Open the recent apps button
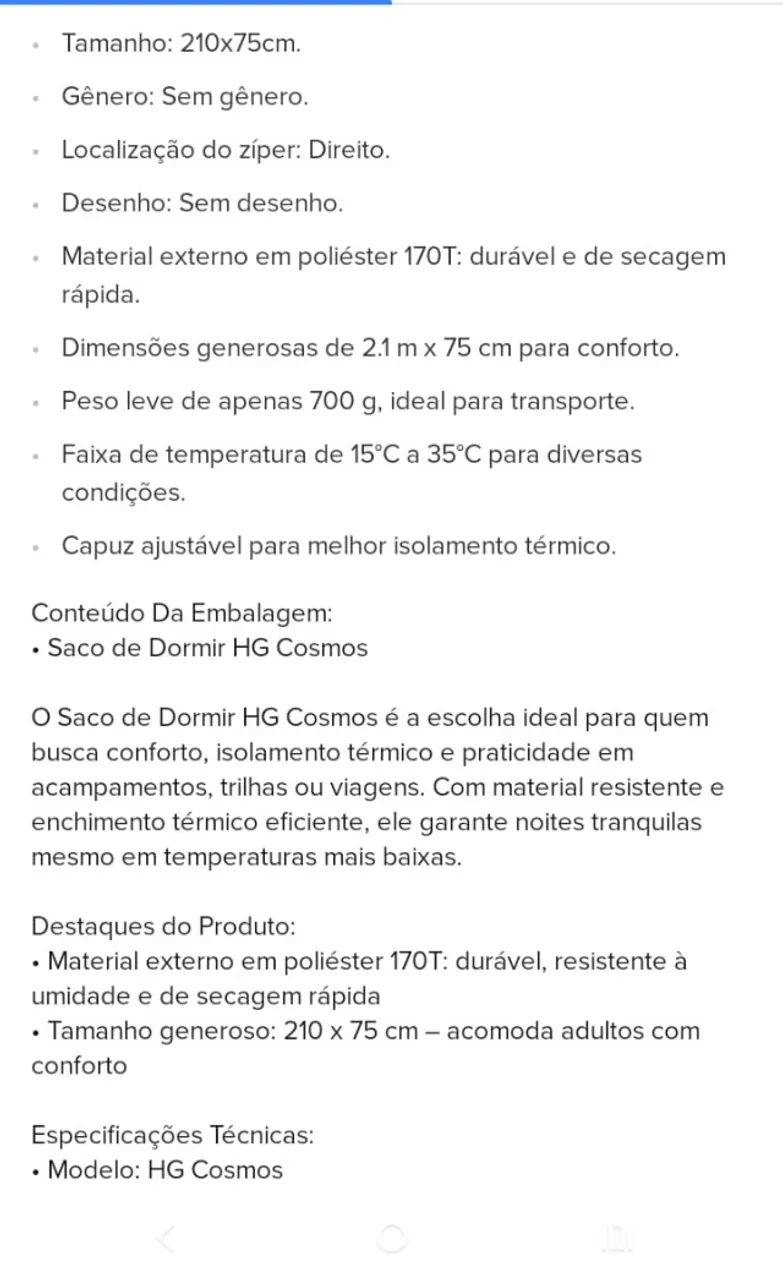Image resolution: width=783 pixels, height=1280 pixels. coord(617,1239)
